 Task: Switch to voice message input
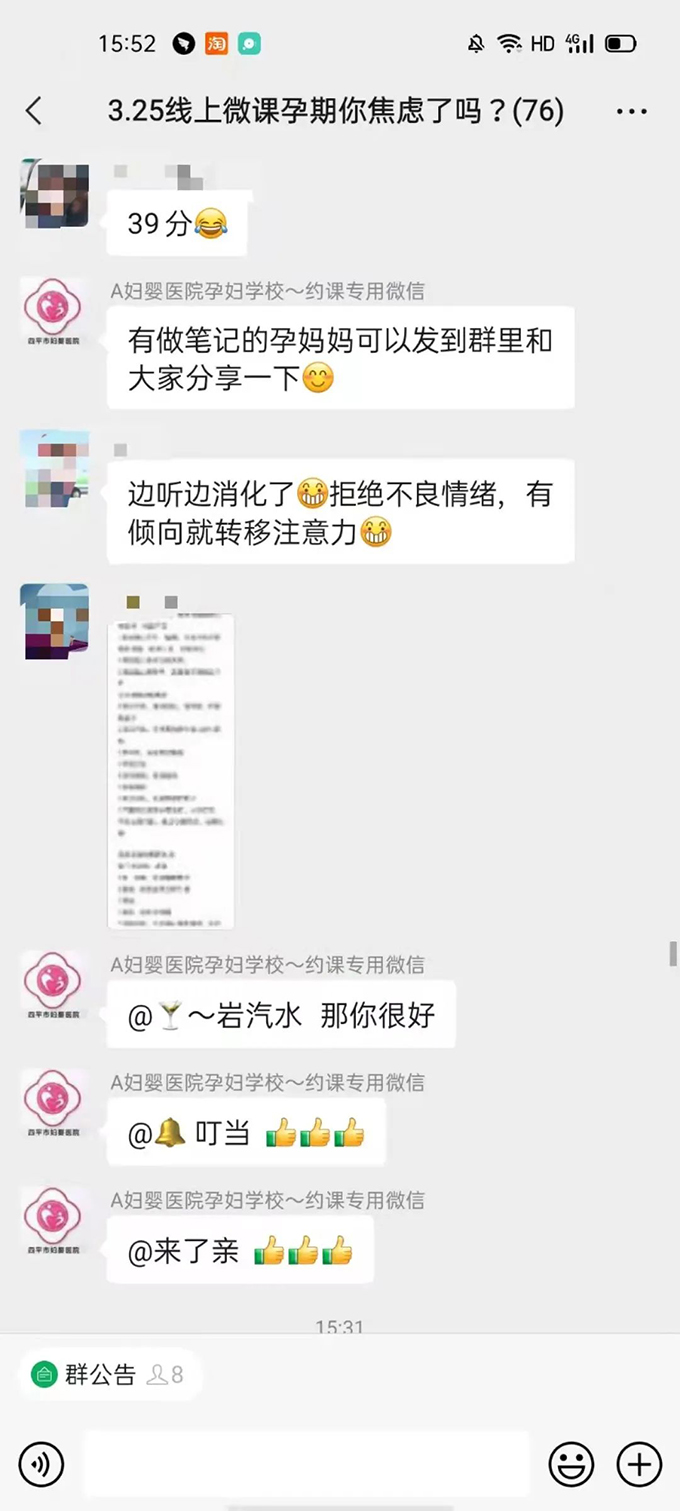click(41, 1465)
